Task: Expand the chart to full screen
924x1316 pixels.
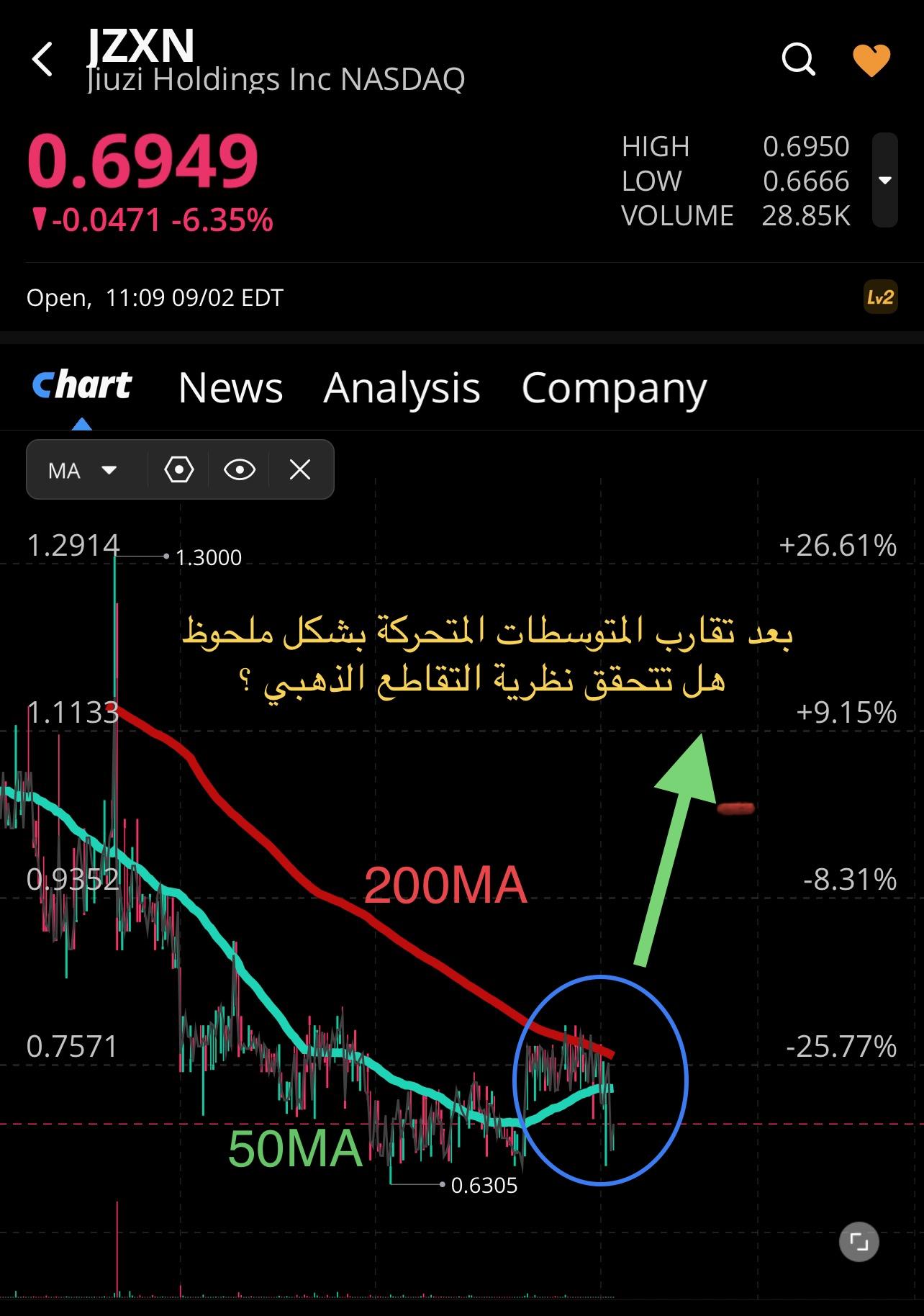Action: tap(859, 1242)
